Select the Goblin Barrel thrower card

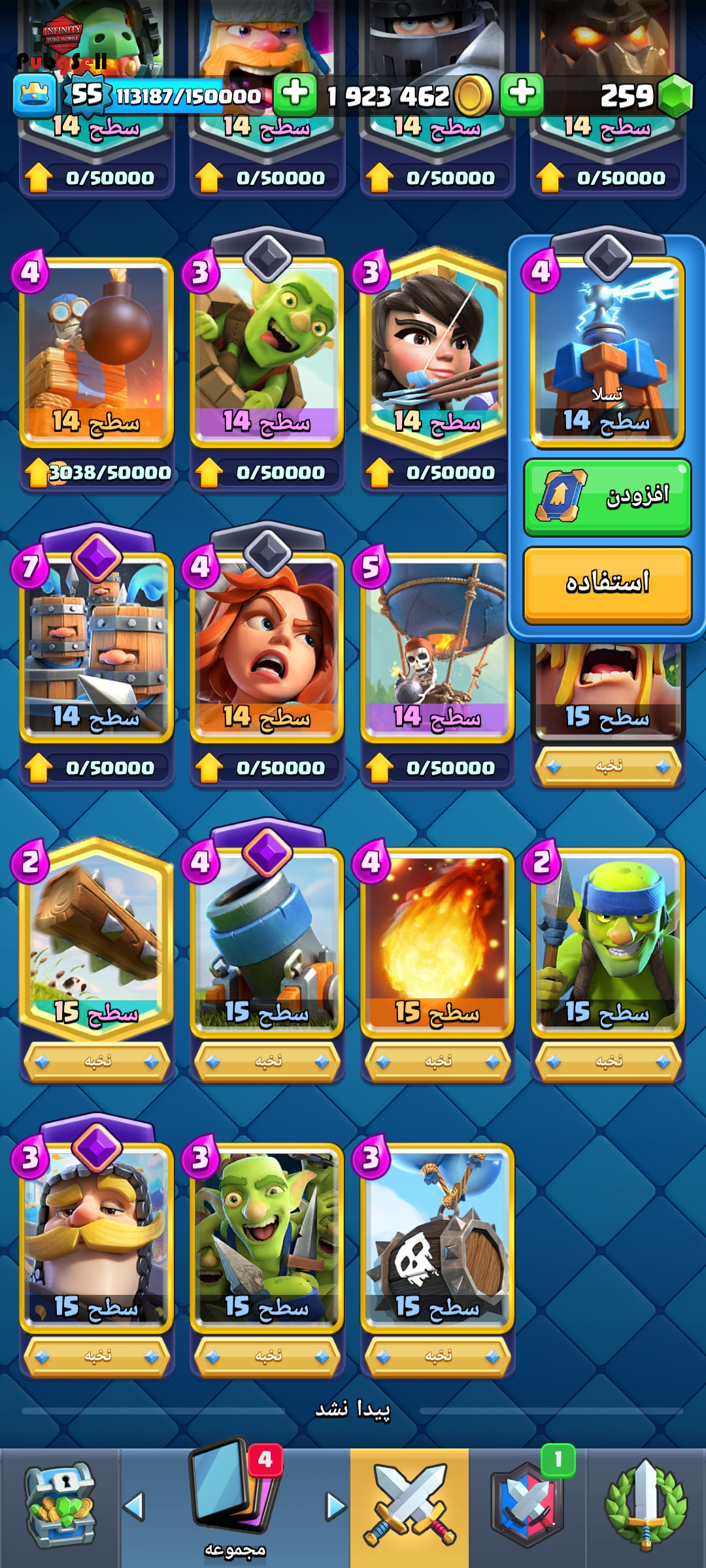[267, 353]
